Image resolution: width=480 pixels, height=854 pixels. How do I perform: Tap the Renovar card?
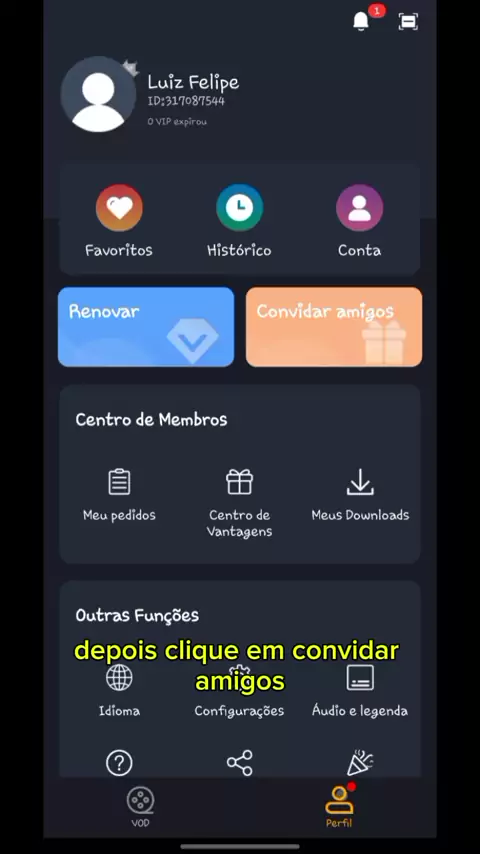click(146, 327)
